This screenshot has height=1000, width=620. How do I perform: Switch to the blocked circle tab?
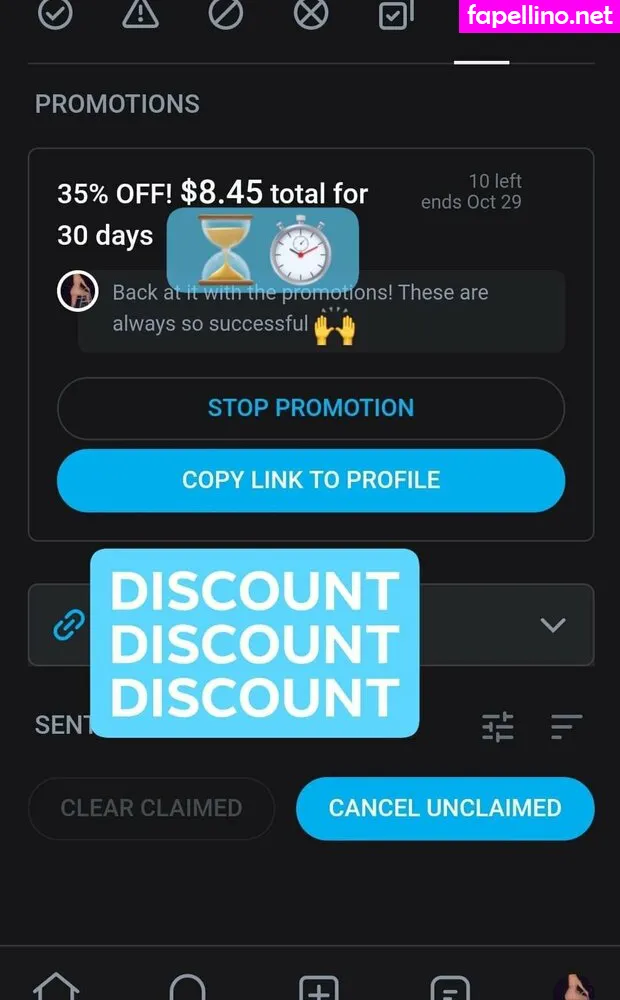tap(226, 14)
